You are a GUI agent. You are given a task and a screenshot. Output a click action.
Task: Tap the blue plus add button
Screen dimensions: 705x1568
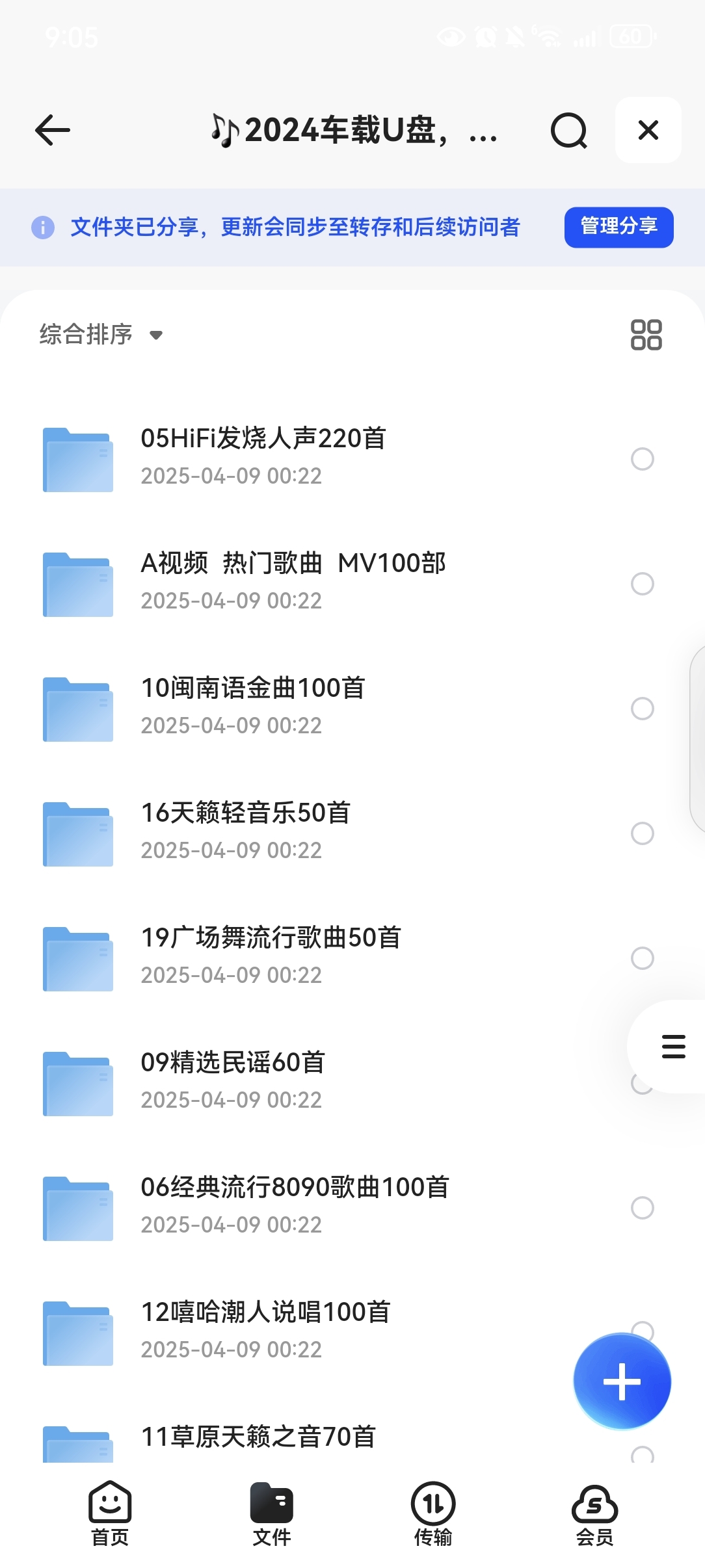(x=622, y=1381)
